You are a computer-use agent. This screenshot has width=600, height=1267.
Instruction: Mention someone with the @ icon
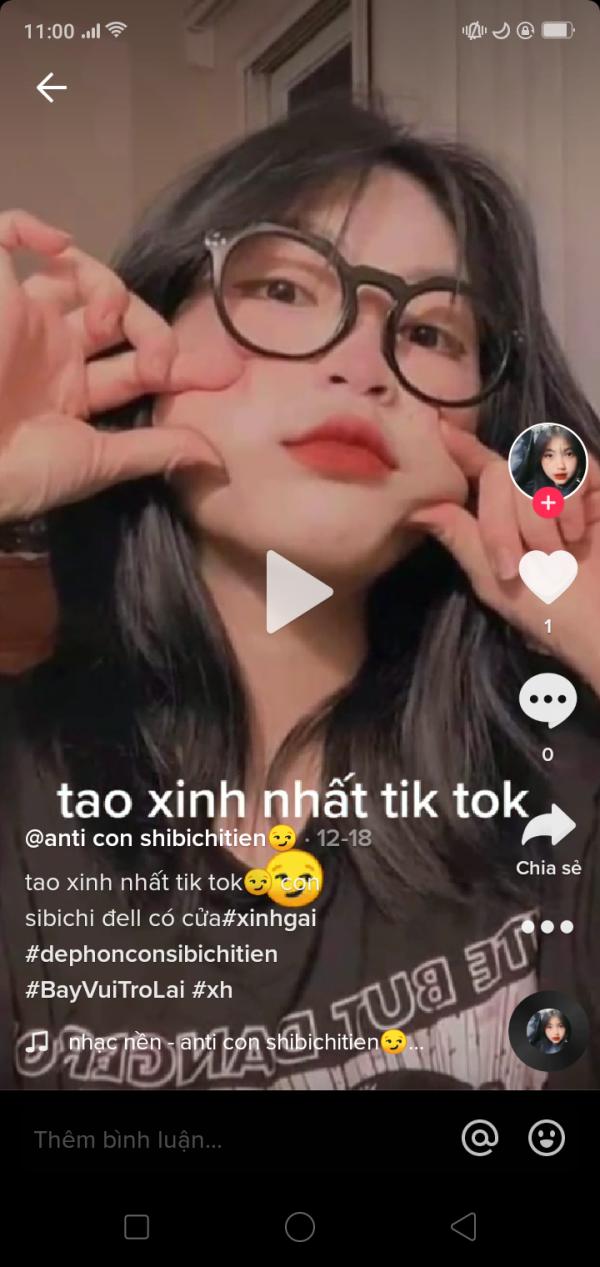point(480,1138)
